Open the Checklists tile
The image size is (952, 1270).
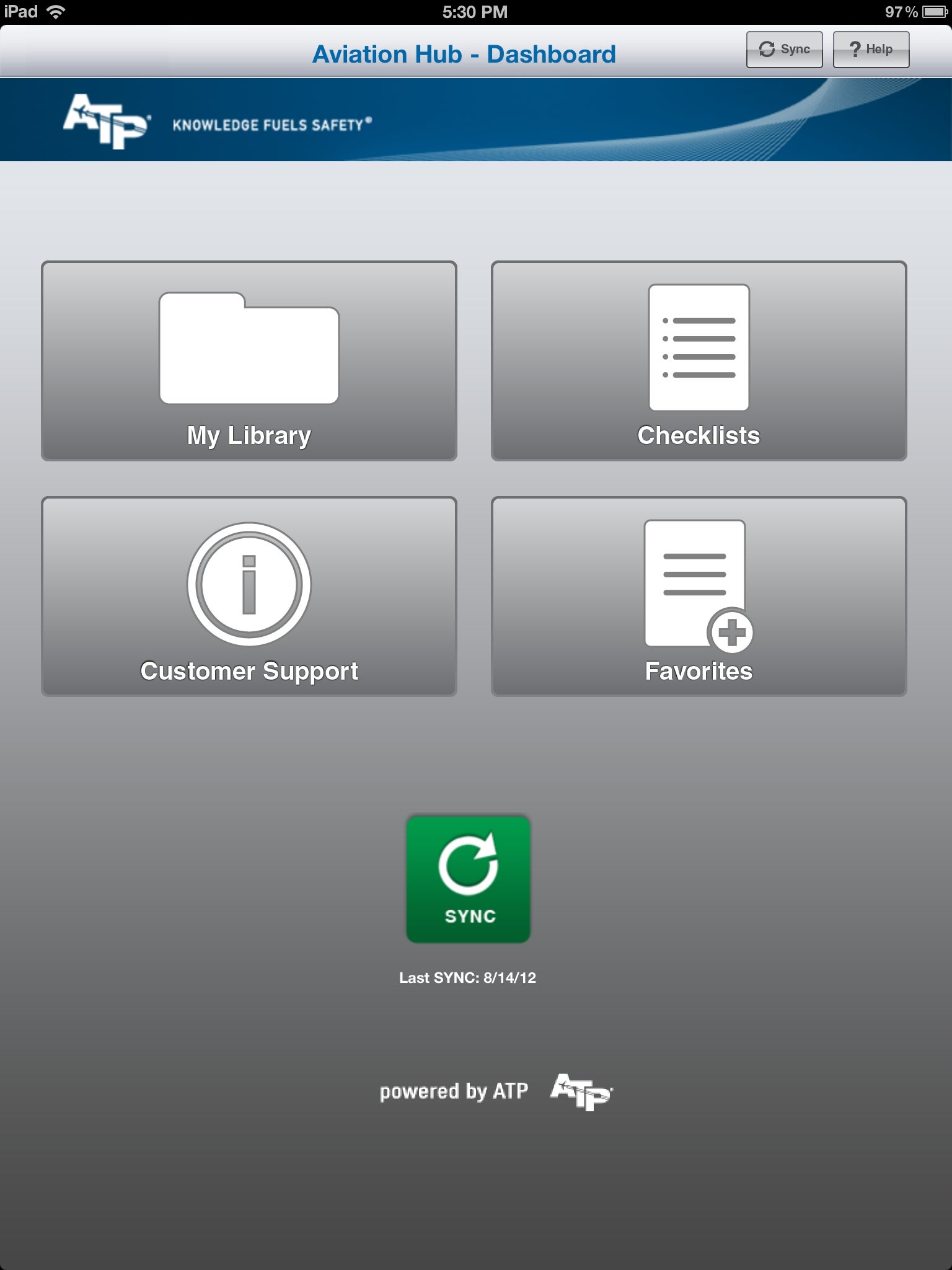pos(699,361)
